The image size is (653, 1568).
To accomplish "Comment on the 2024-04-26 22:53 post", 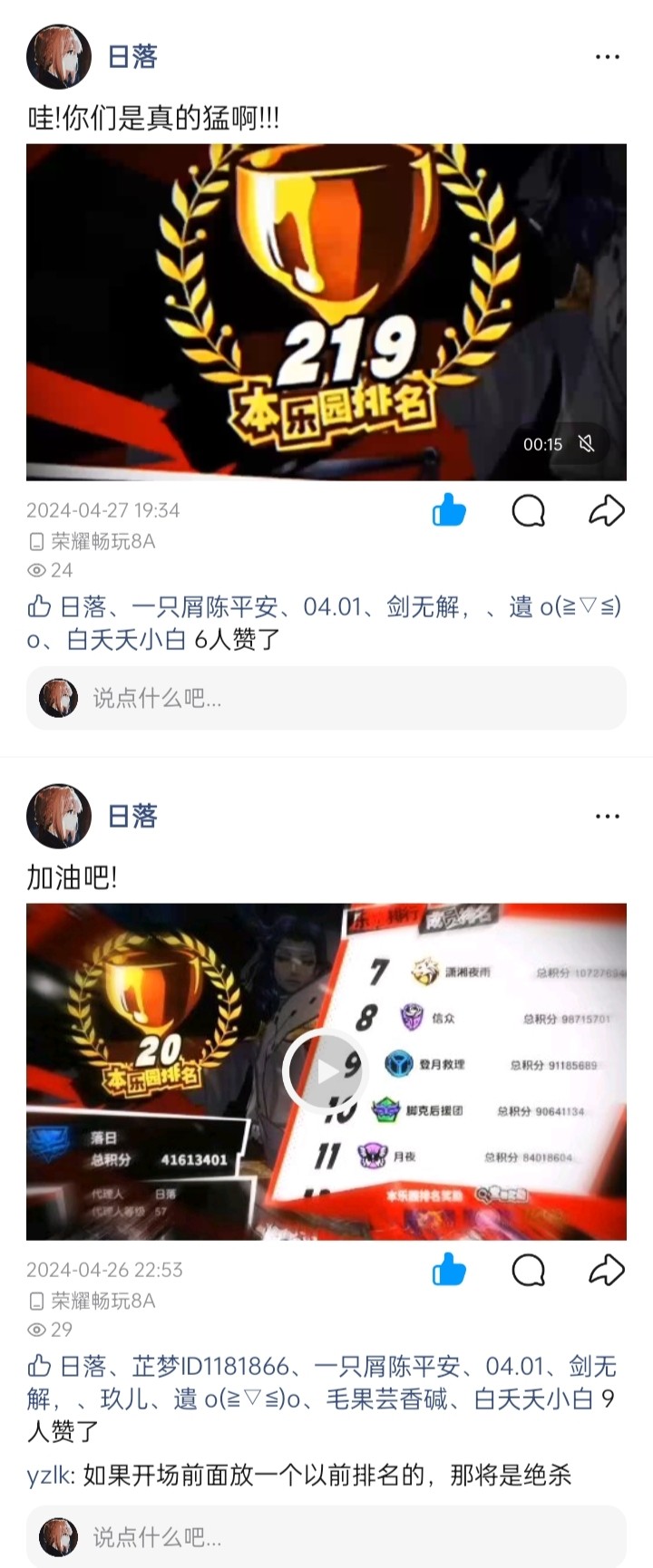I will coord(528,1271).
